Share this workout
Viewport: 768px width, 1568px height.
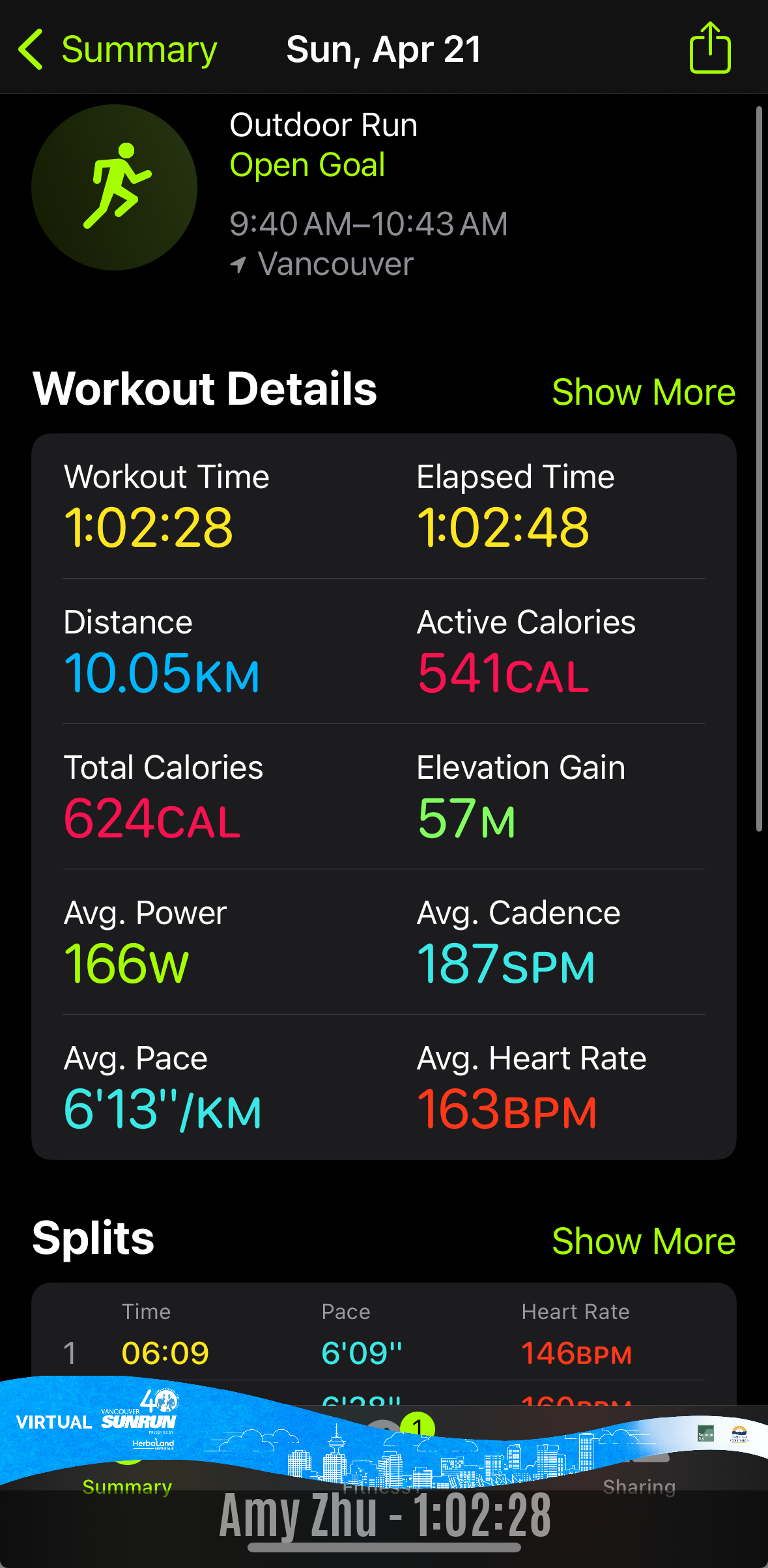pos(710,48)
